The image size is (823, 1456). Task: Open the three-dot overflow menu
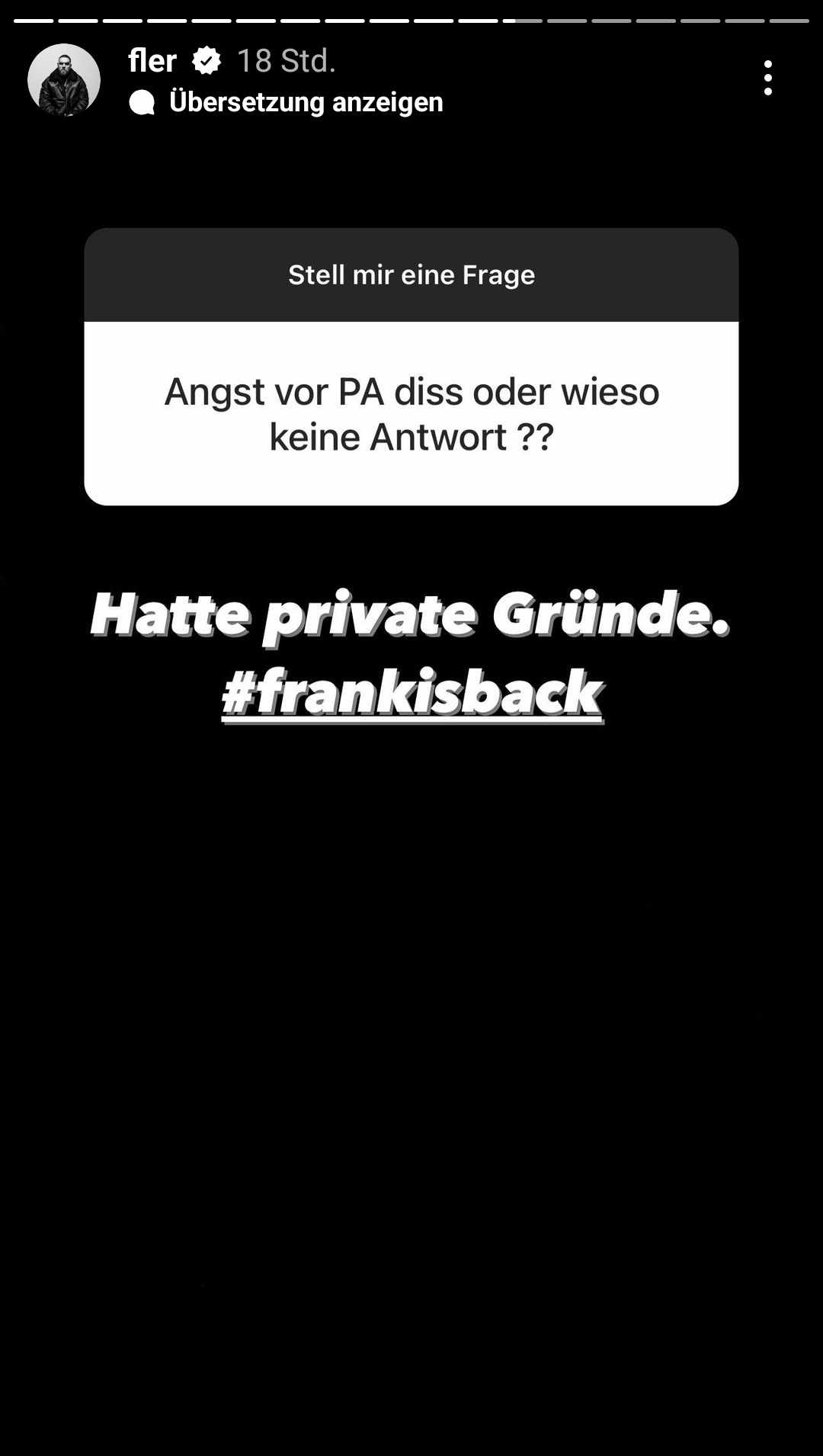click(767, 78)
